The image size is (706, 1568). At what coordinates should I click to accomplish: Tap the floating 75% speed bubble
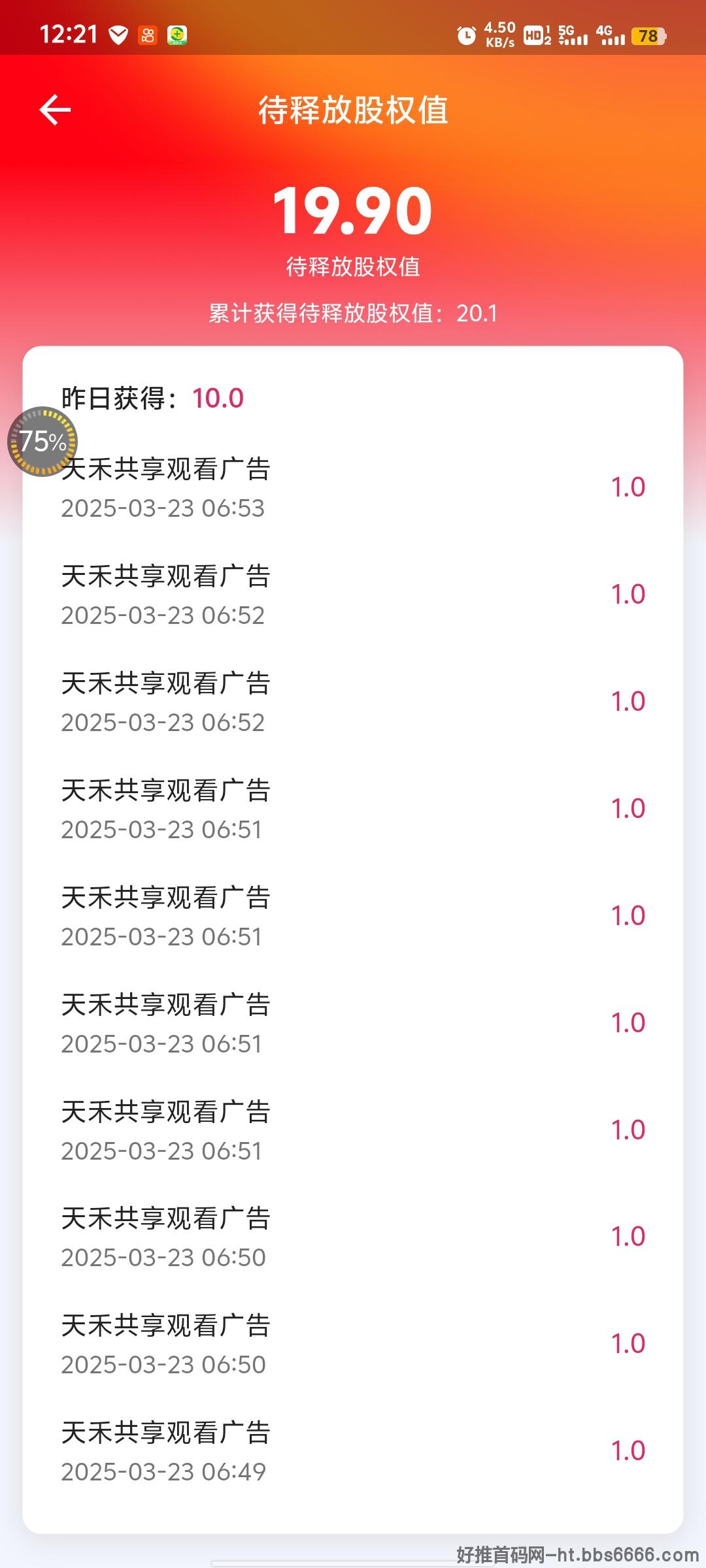coord(42,442)
